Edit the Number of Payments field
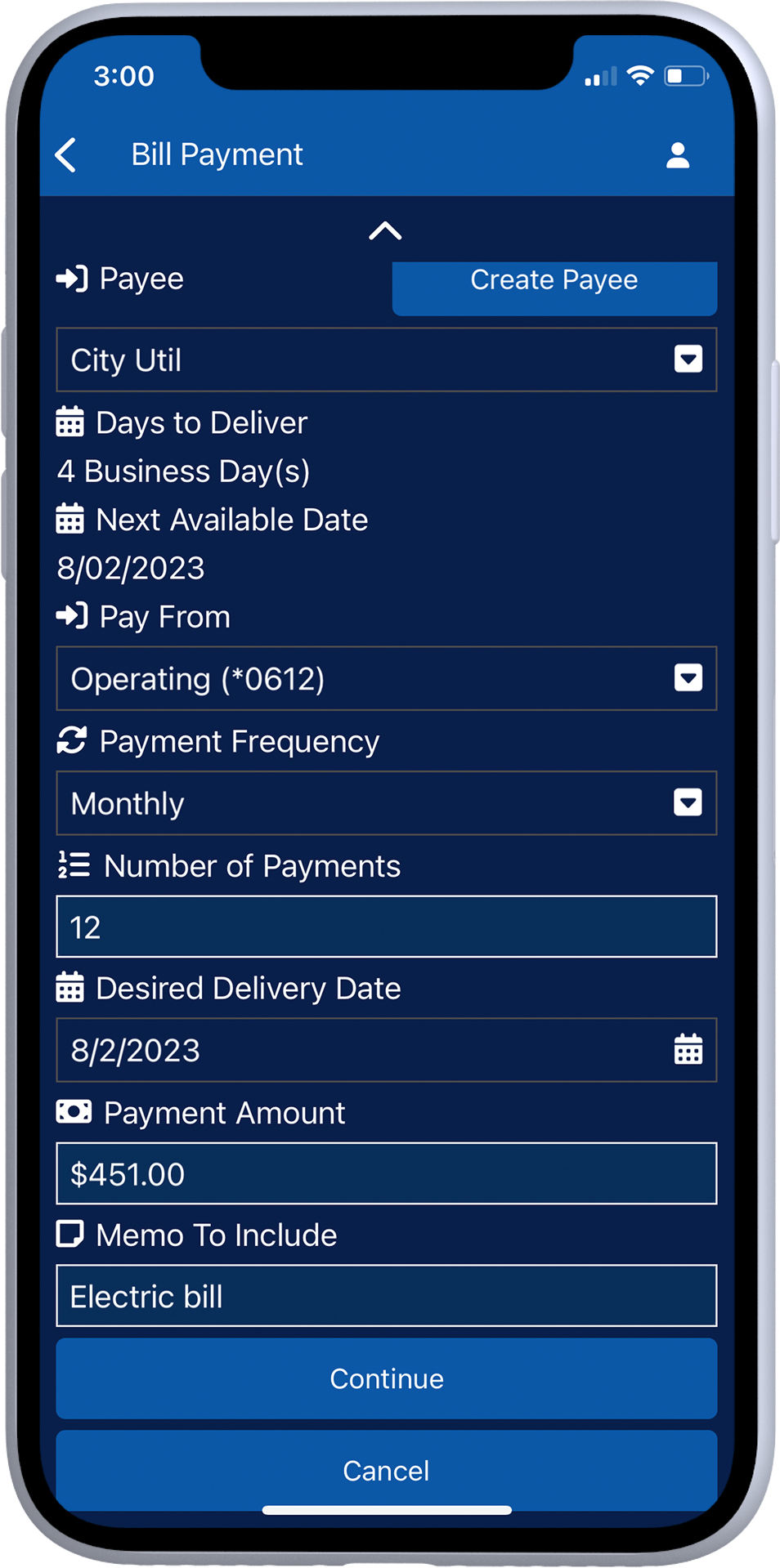780x1568 pixels. [387, 927]
